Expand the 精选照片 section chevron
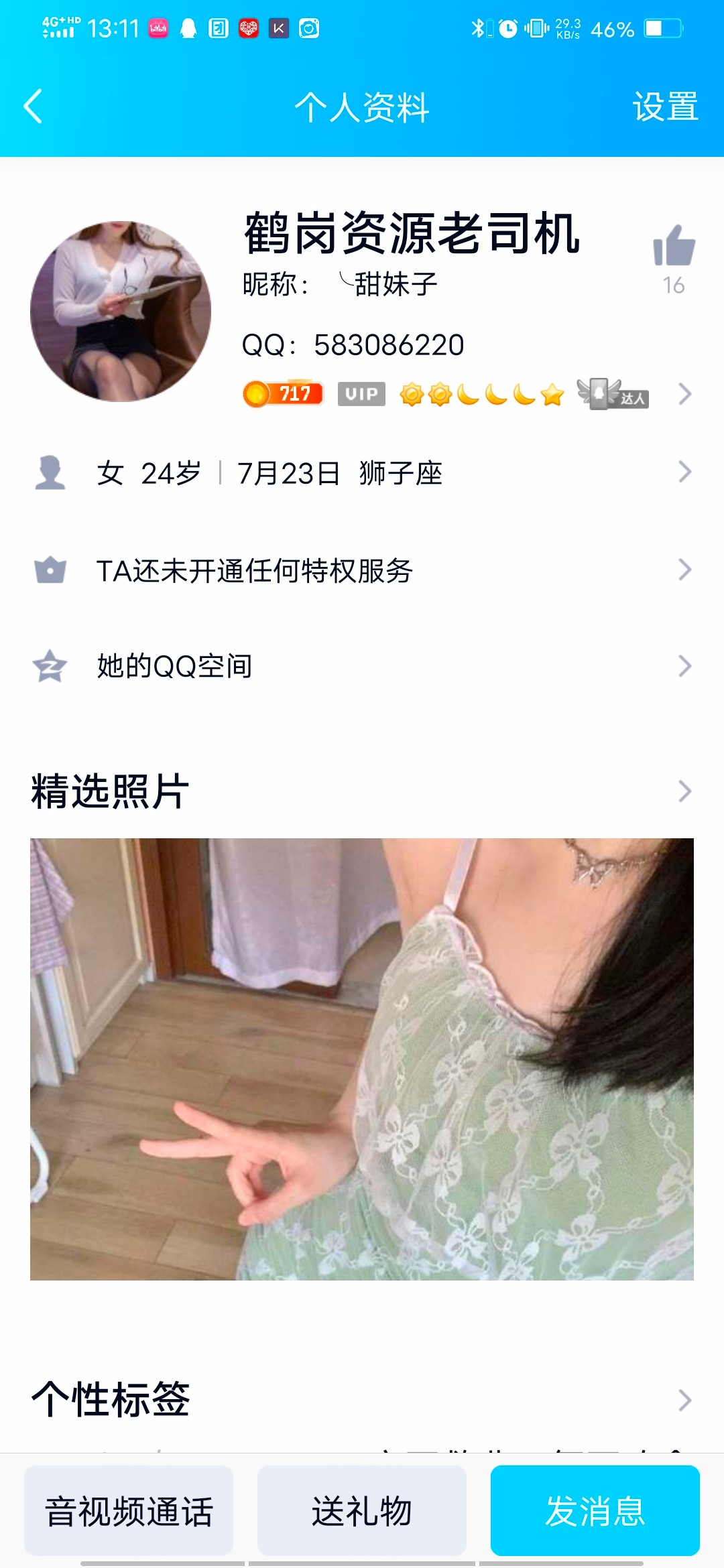Screen dimensions: 724x1568 click(684, 789)
